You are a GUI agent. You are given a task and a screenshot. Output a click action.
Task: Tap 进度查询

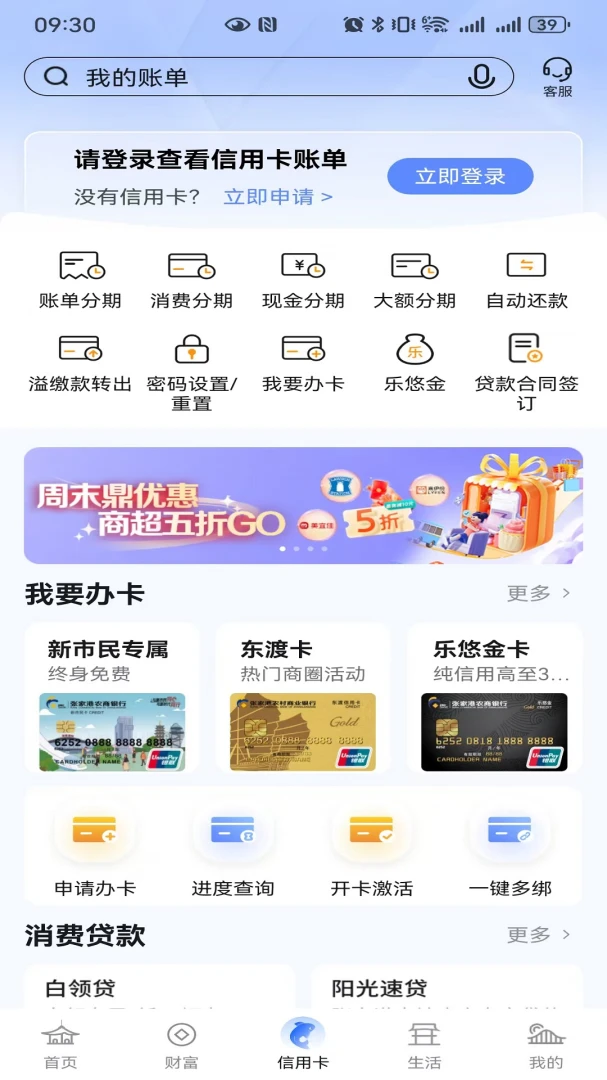[x=233, y=849]
